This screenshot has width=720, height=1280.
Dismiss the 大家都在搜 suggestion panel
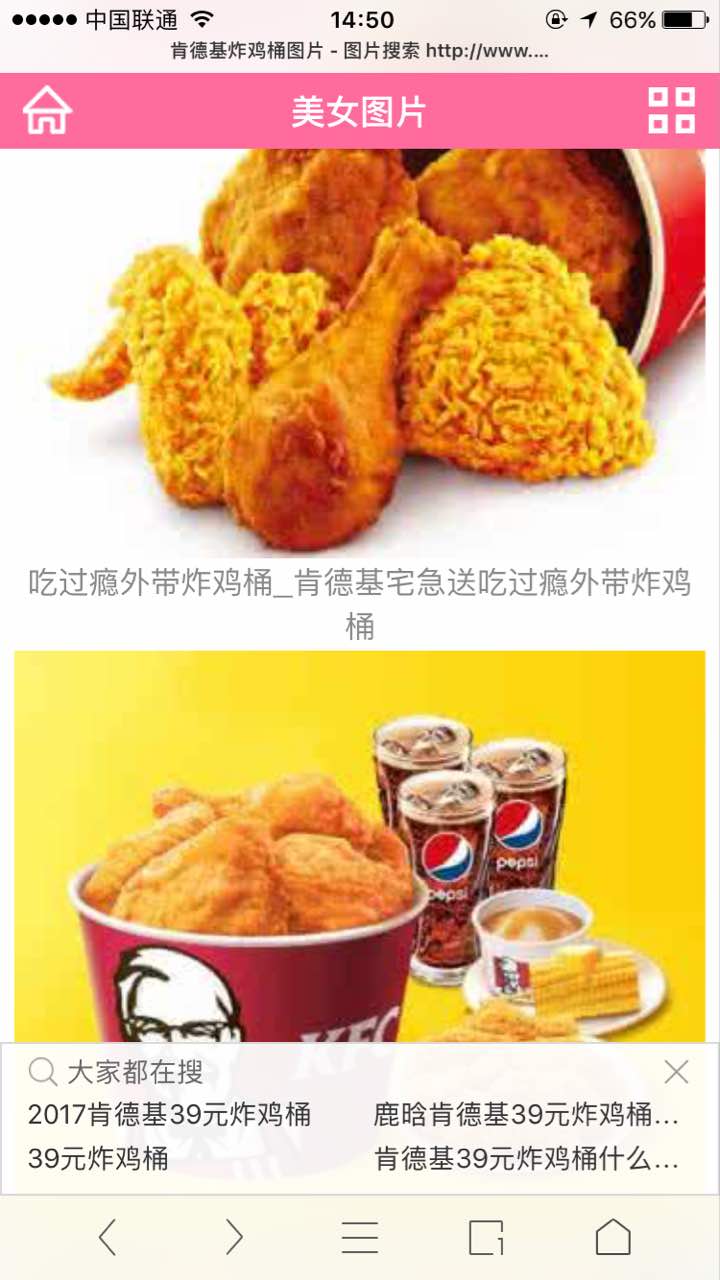[676, 1072]
